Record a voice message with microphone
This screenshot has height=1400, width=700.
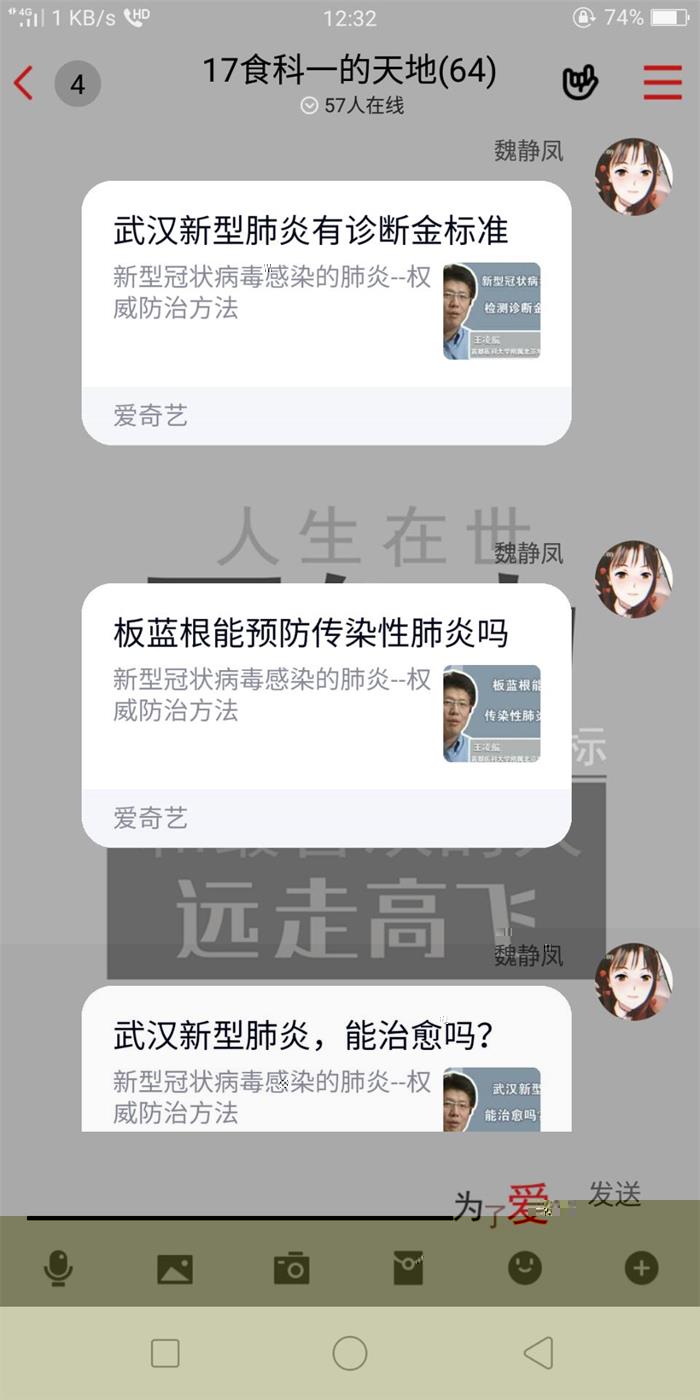[x=58, y=1269]
